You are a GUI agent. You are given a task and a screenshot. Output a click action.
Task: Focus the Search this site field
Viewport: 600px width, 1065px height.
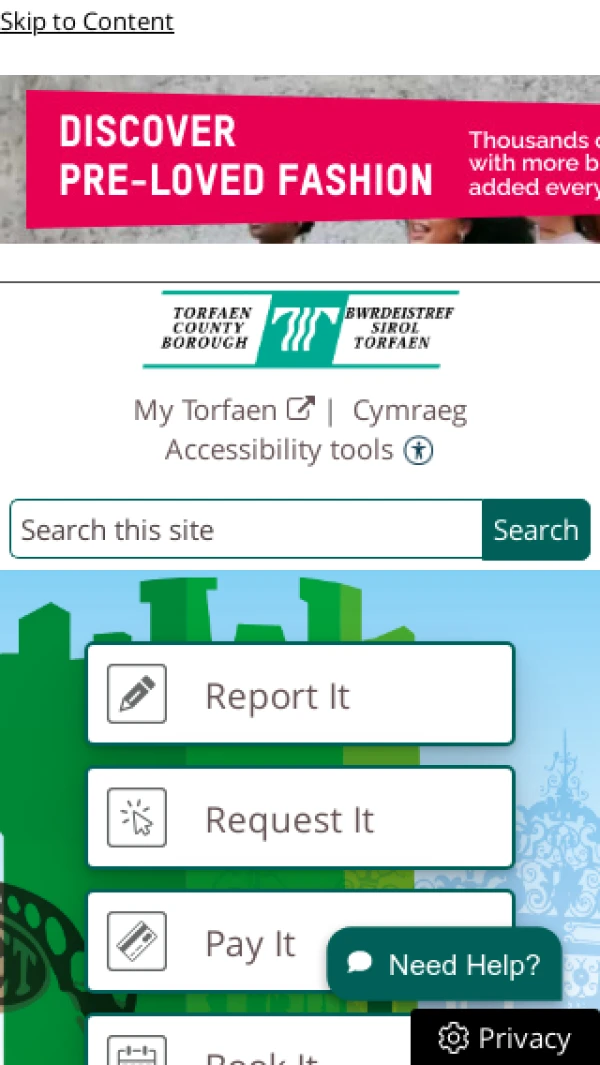pyautogui.click(x=246, y=529)
